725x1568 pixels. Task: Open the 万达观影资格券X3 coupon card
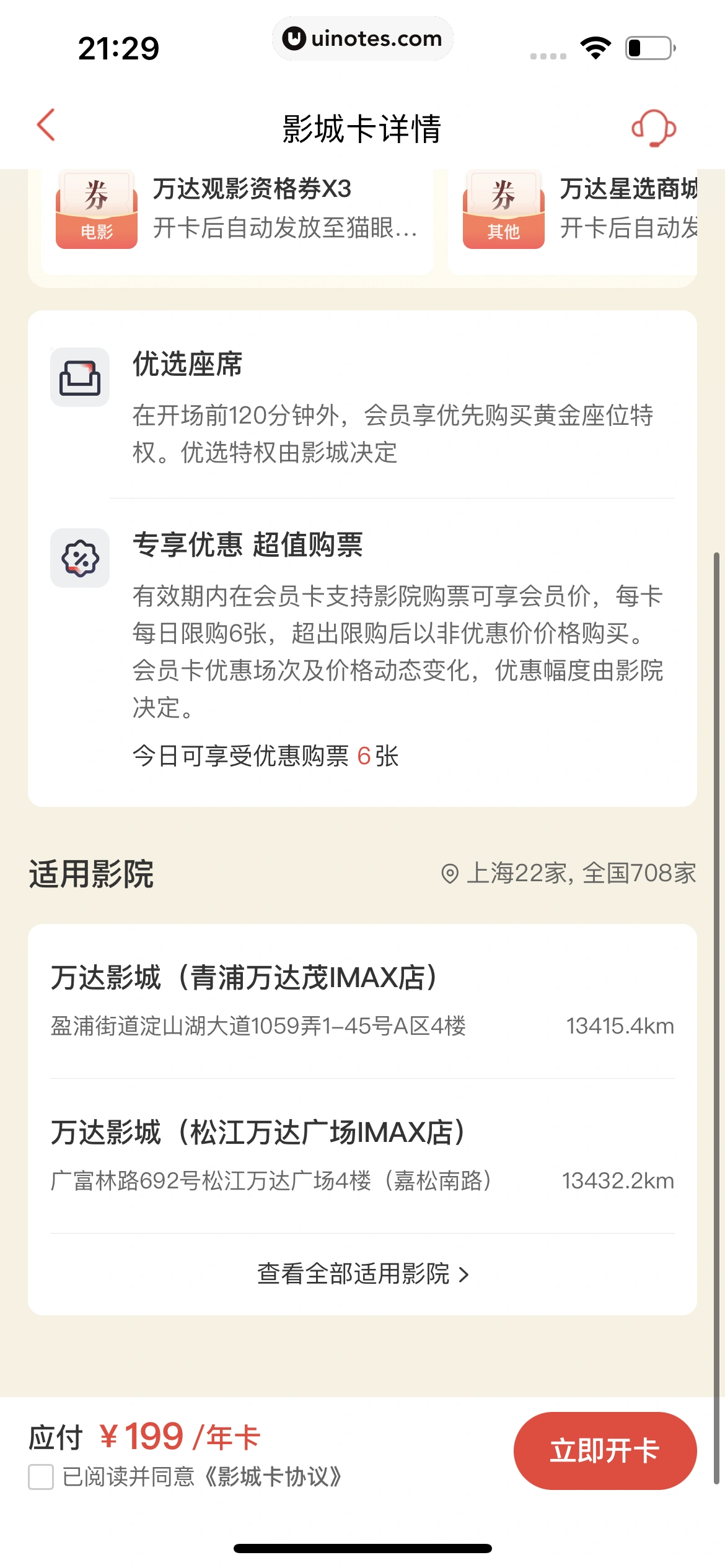(237, 211)
